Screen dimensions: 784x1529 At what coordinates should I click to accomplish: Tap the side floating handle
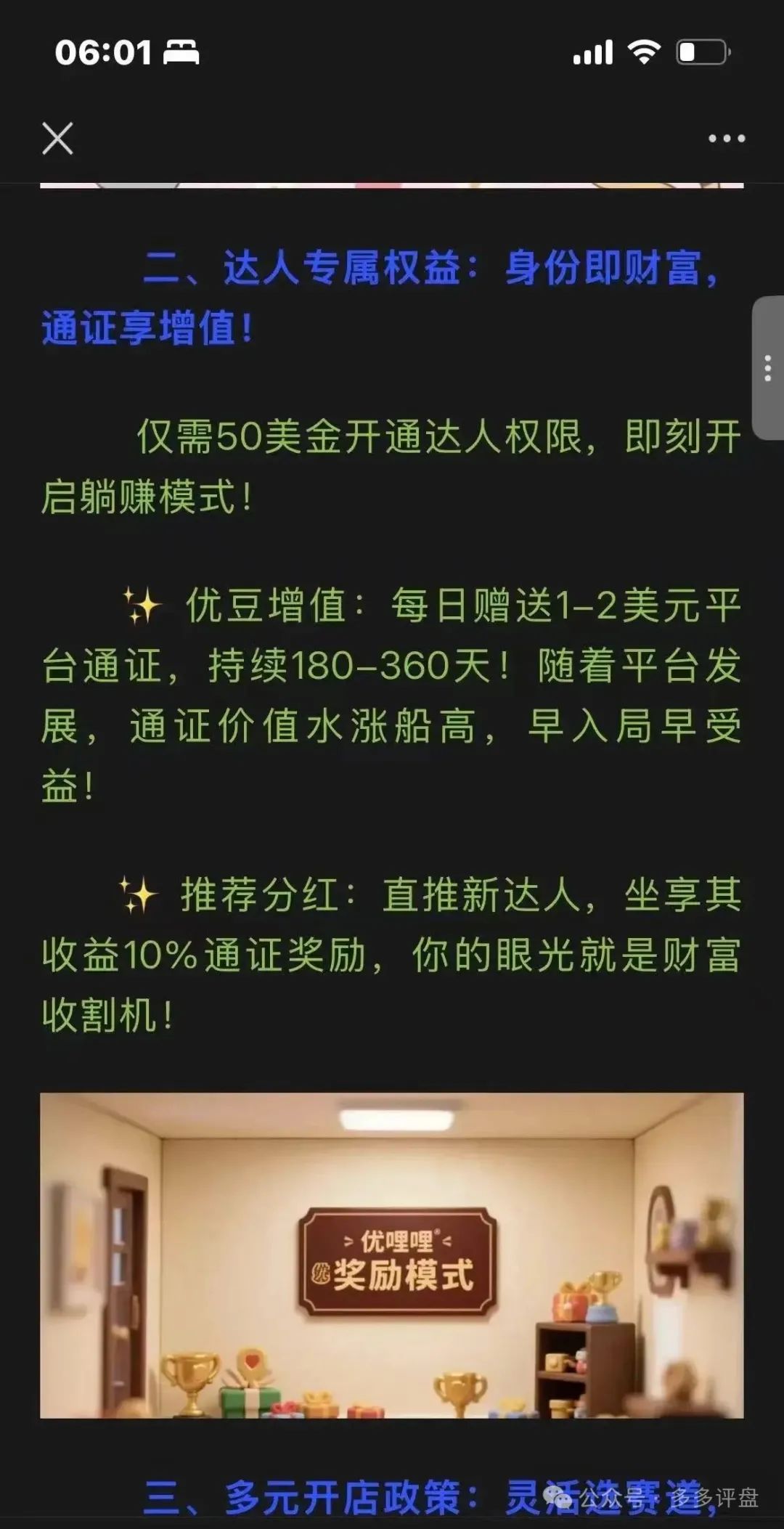[768, 368]
